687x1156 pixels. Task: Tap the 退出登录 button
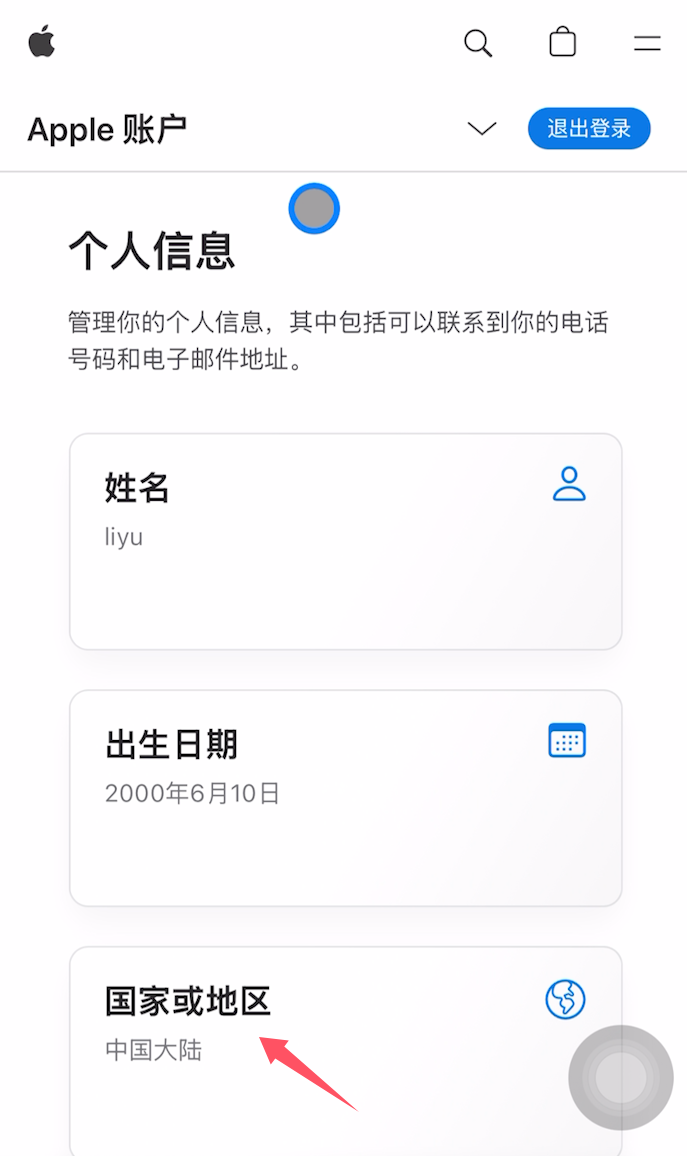click(589, 129)
